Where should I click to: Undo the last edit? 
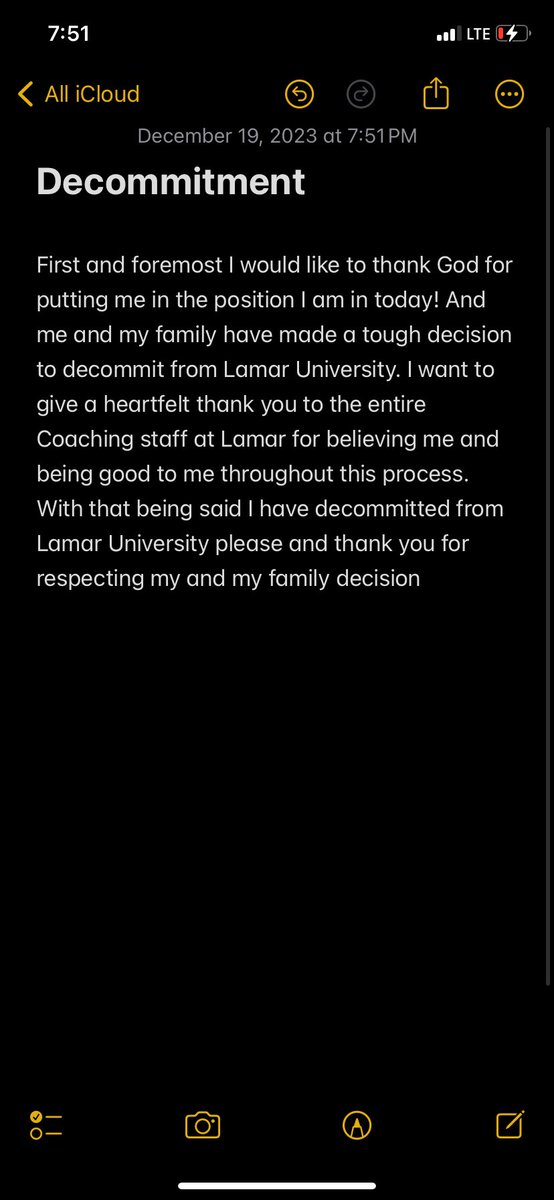click(299, 95)
